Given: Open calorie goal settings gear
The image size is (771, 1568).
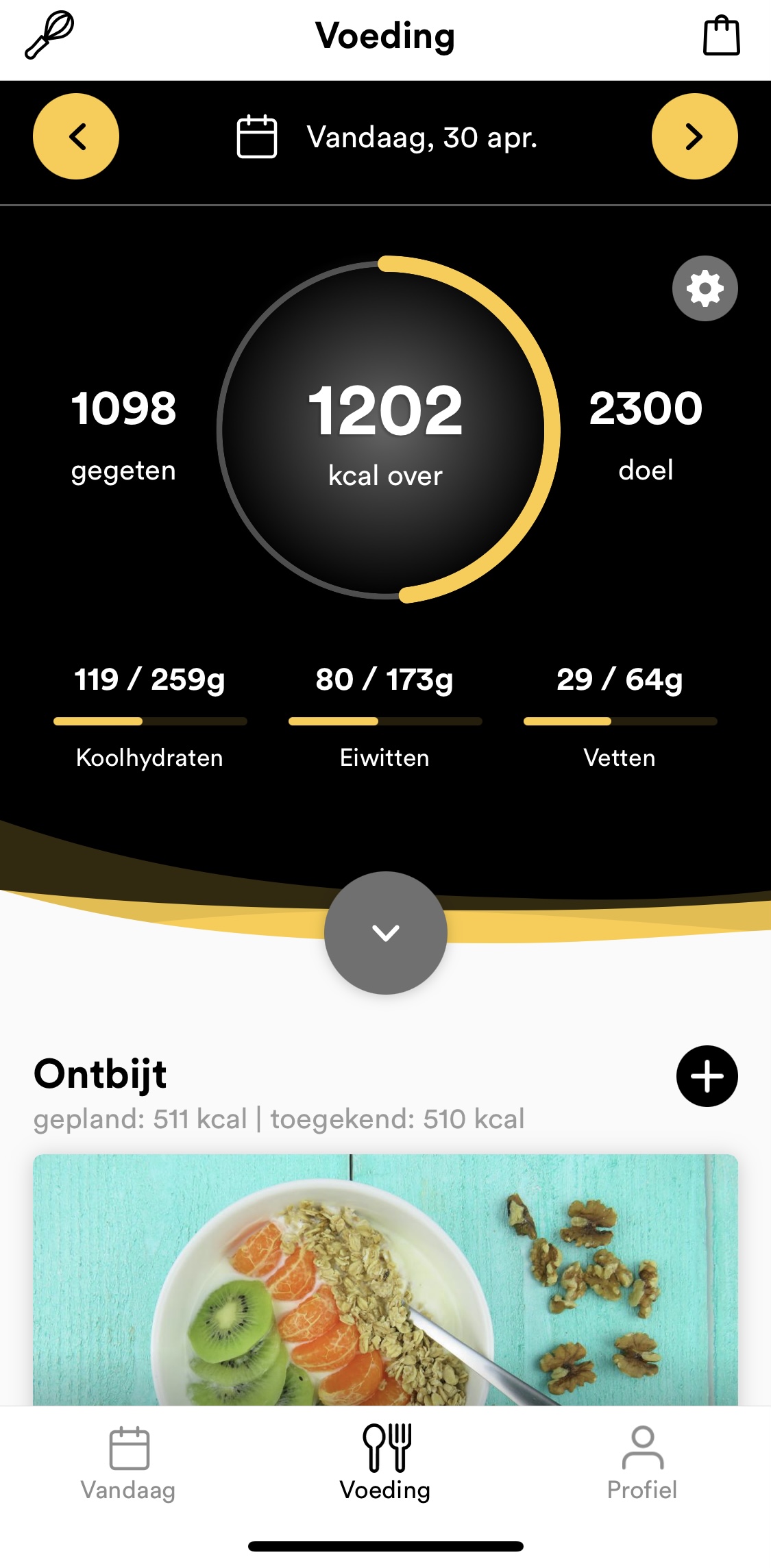Looking at the screenshot, I should pyautogui.click(x=705, y=288).
